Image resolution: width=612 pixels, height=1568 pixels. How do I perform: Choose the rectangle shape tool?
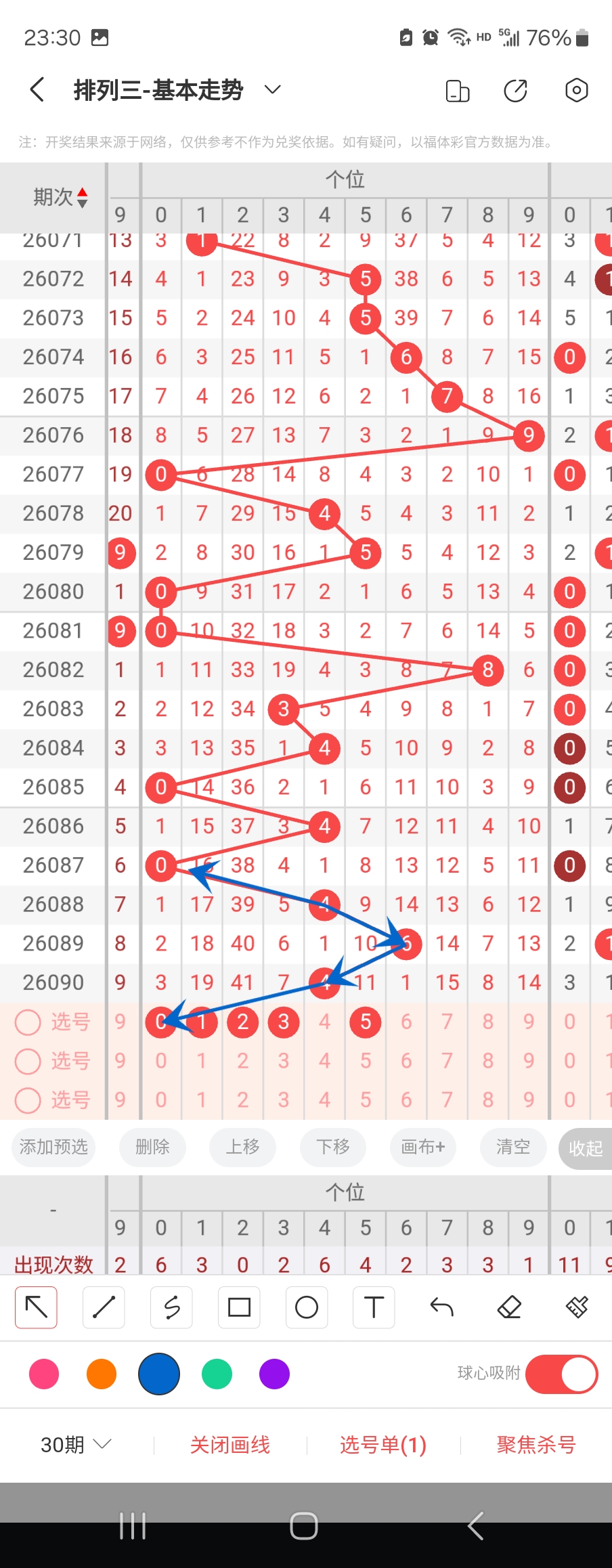click(x=239, y=1307)
